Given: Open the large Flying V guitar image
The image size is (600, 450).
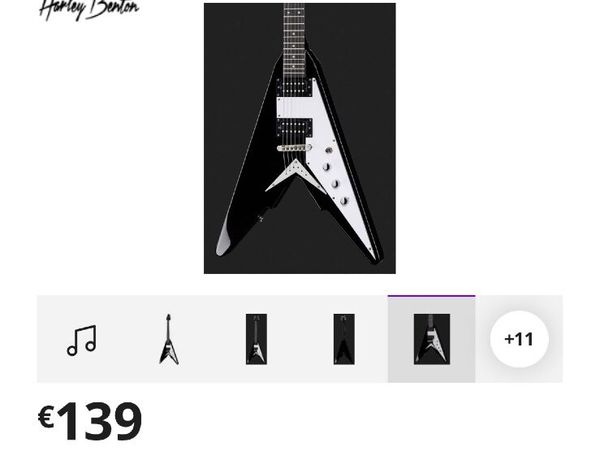Looking at the screenshot, I should [x=299, y=138].
